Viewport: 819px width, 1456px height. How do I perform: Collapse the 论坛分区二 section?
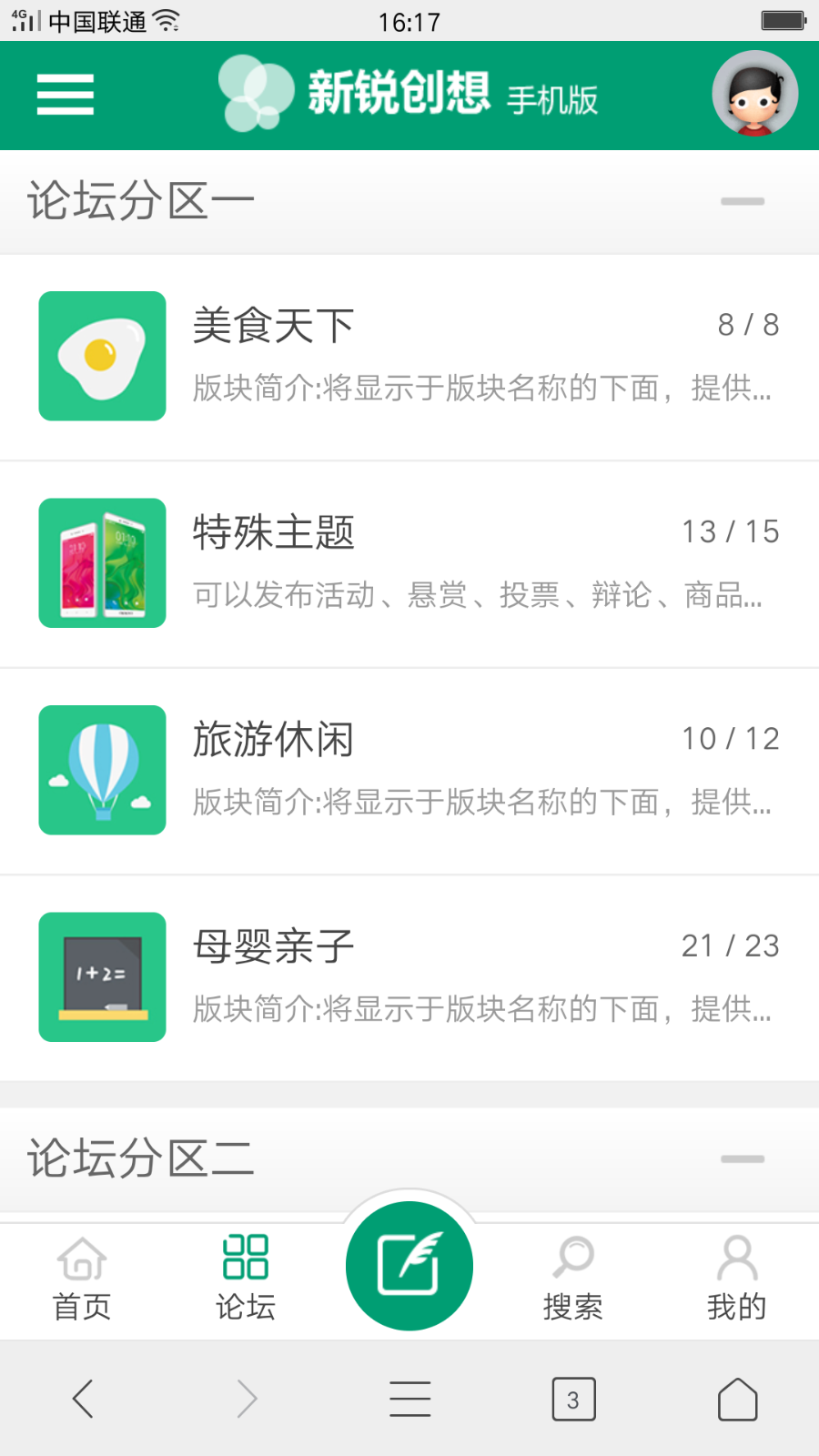point(743,1158)
